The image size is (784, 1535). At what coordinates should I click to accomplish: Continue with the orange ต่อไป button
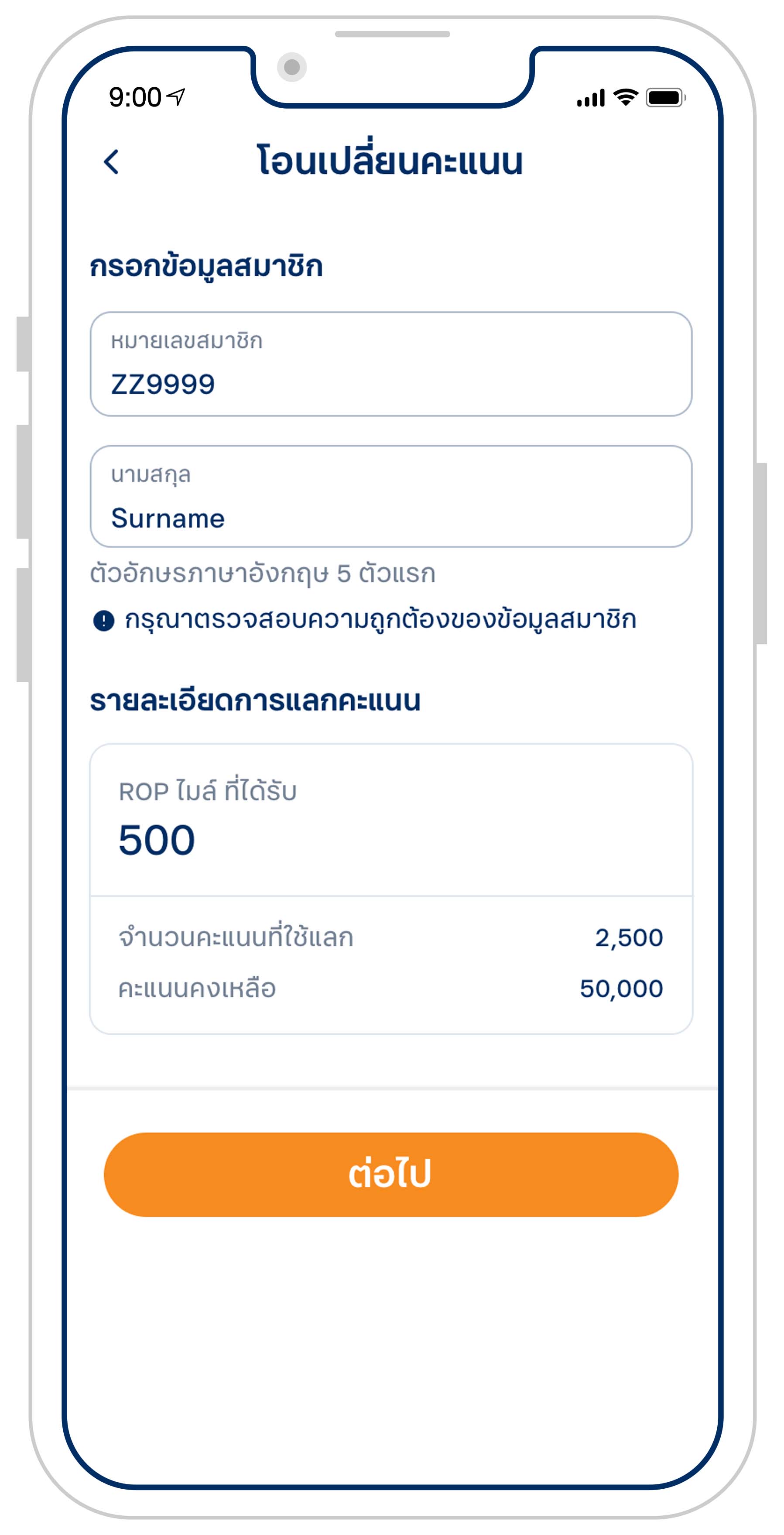[x=390, y=1174]
